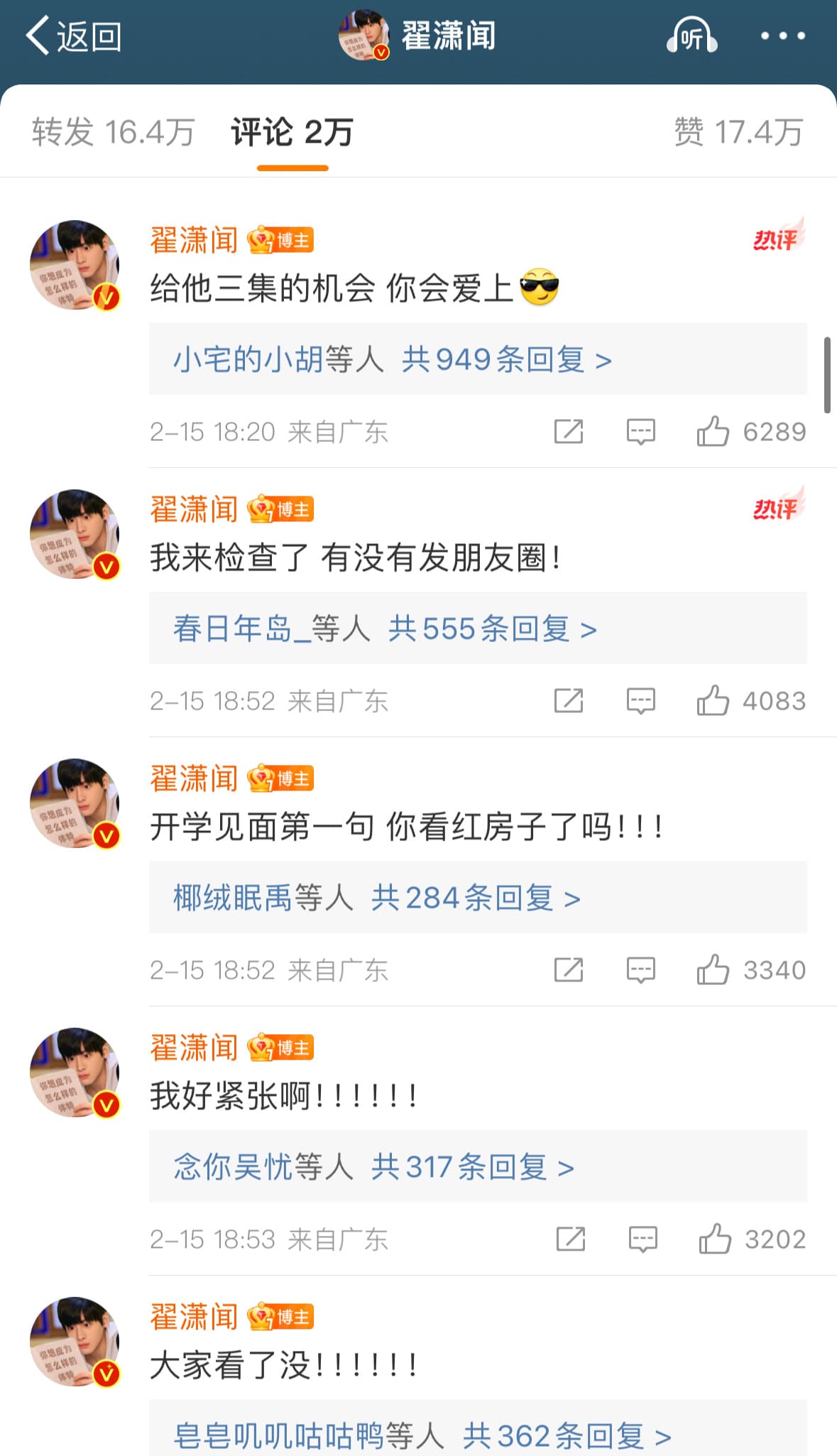Go back using the 返回 button
837x1456 pixels.
(73, 36)
